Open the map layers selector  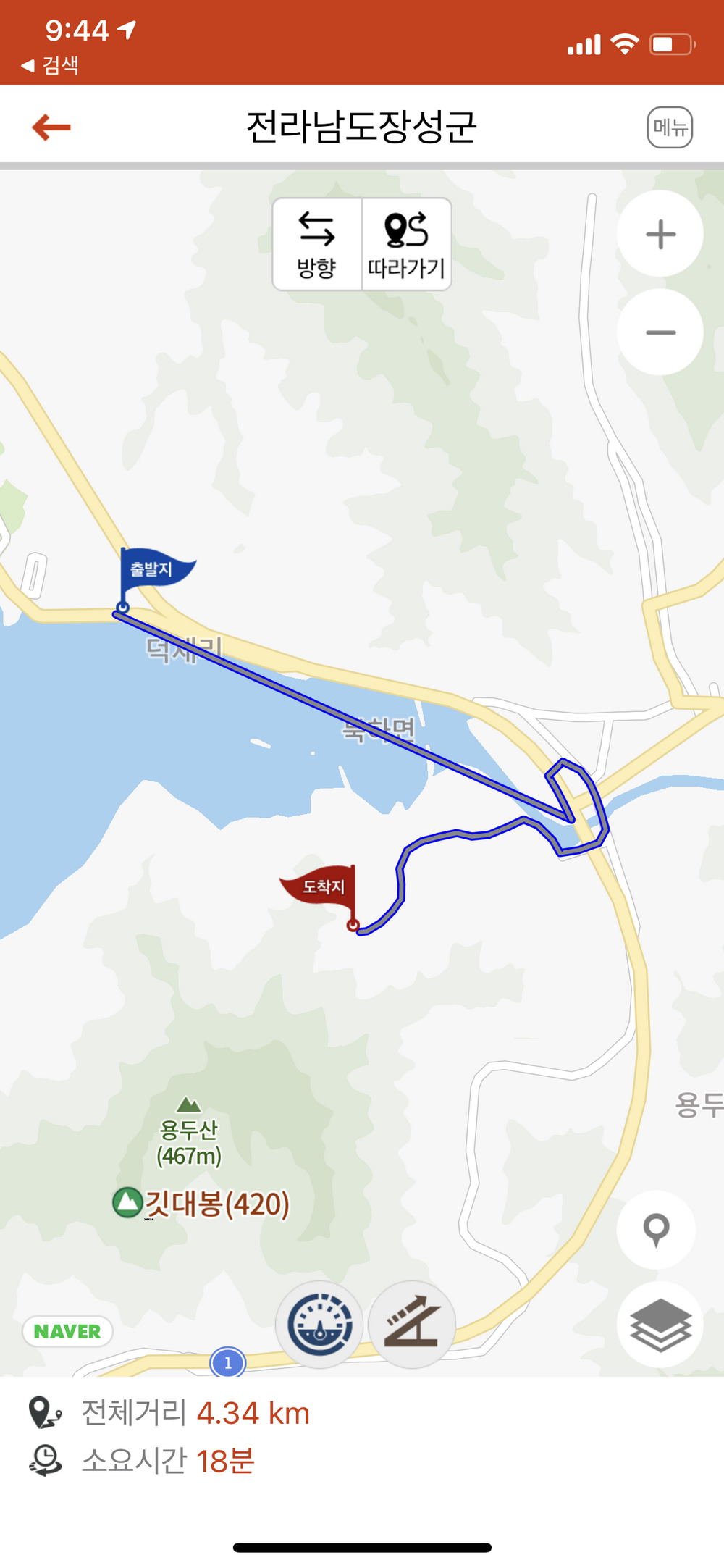[x=660, y=1325]
